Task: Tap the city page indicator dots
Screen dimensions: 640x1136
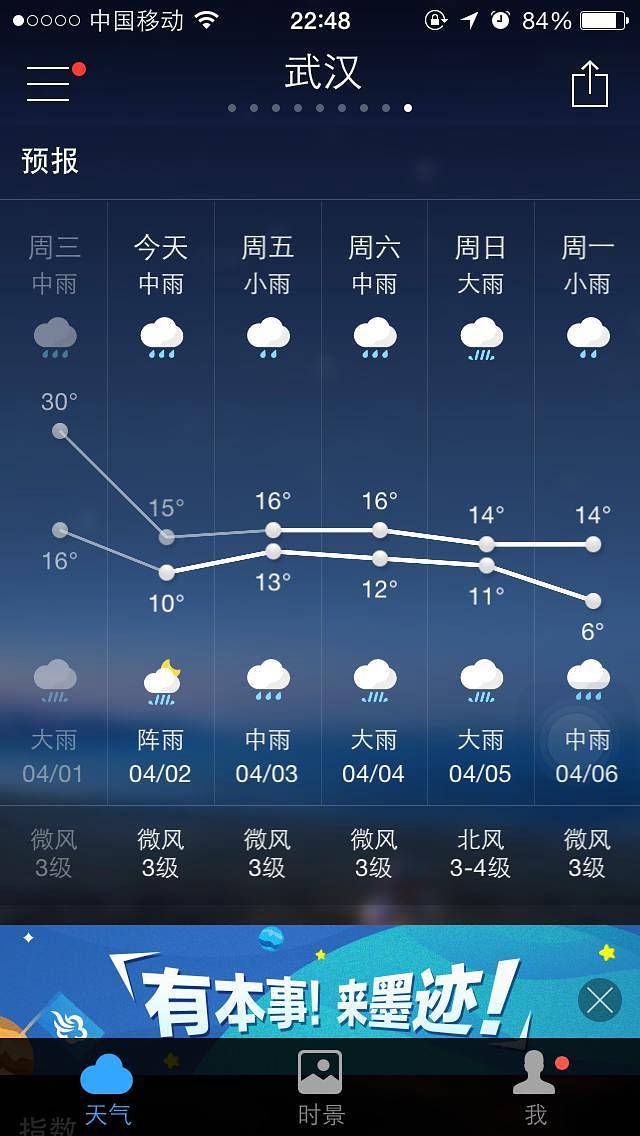Action: (320, 108)
